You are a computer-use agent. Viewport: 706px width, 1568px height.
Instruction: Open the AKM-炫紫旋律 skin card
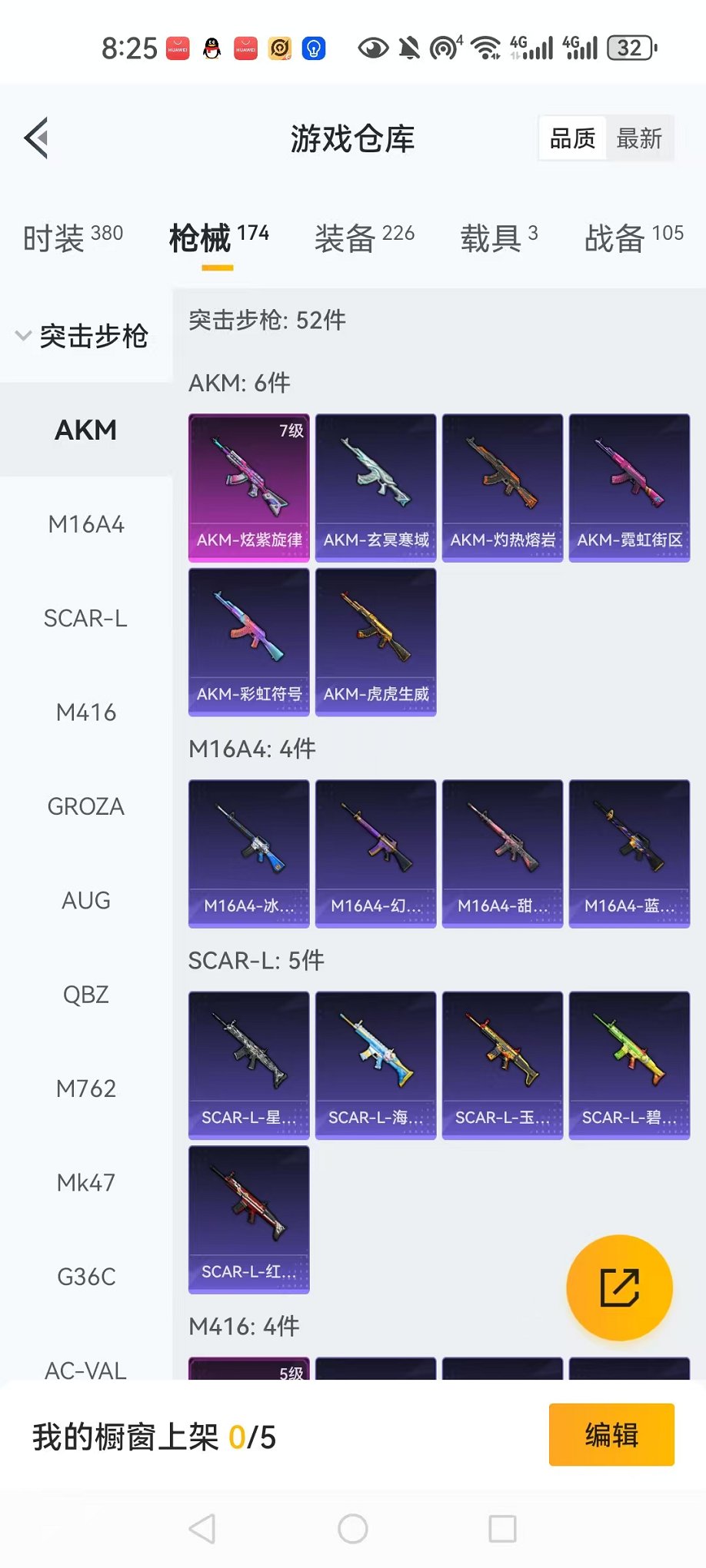249,488
